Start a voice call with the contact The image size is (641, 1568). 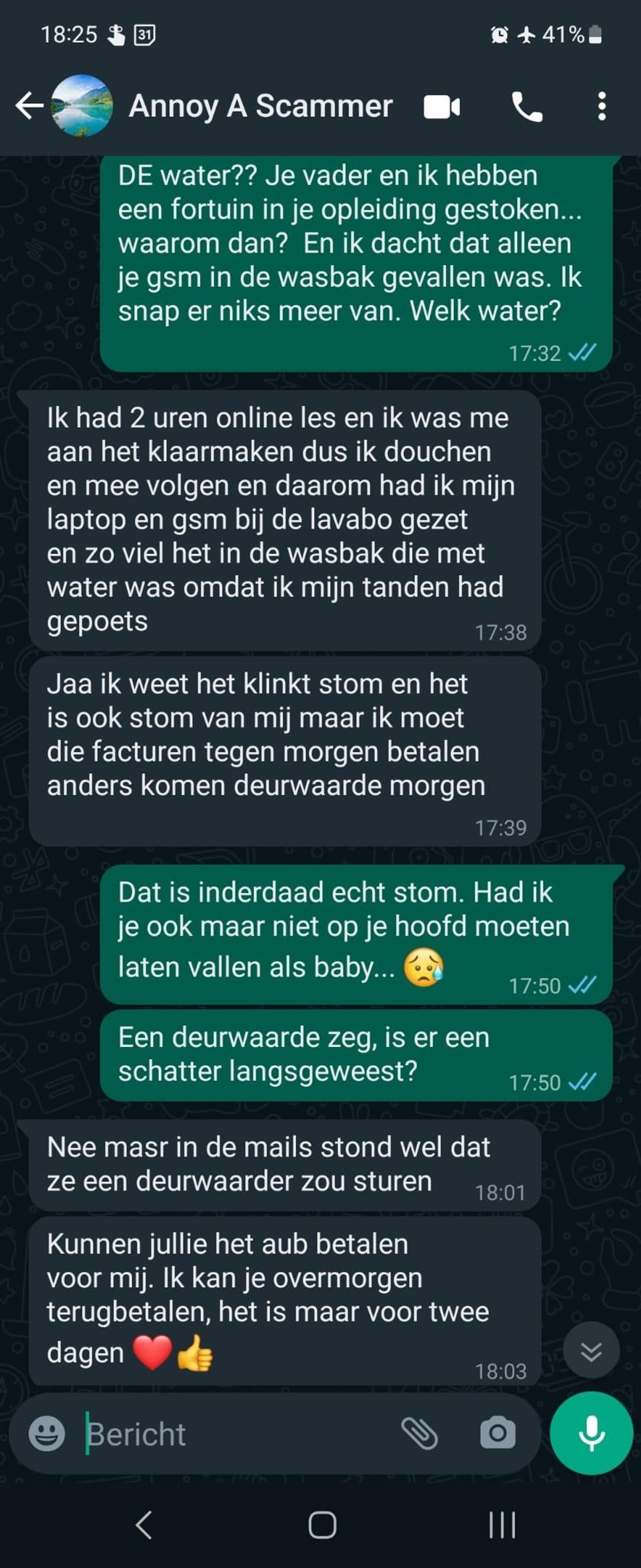click(x=527, y=107)
